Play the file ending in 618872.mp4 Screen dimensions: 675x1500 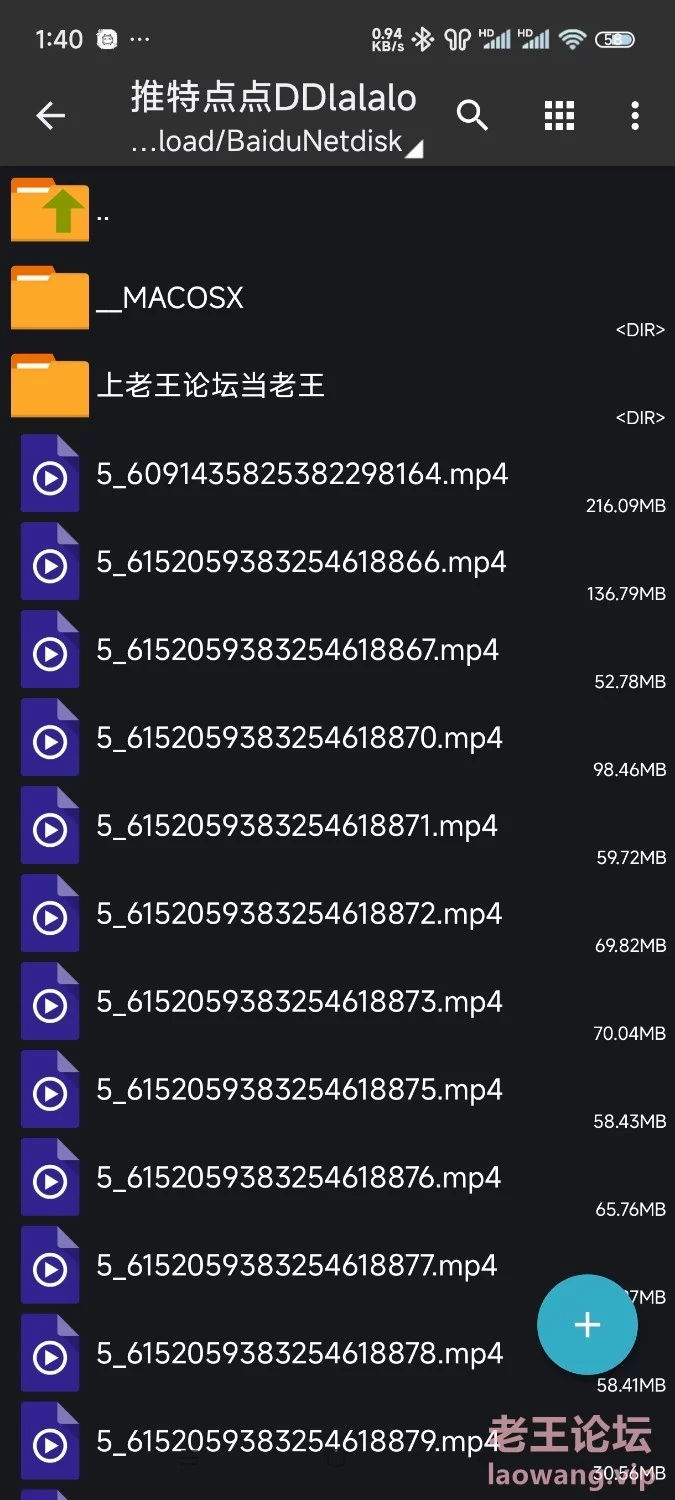[x=298, y=914]
